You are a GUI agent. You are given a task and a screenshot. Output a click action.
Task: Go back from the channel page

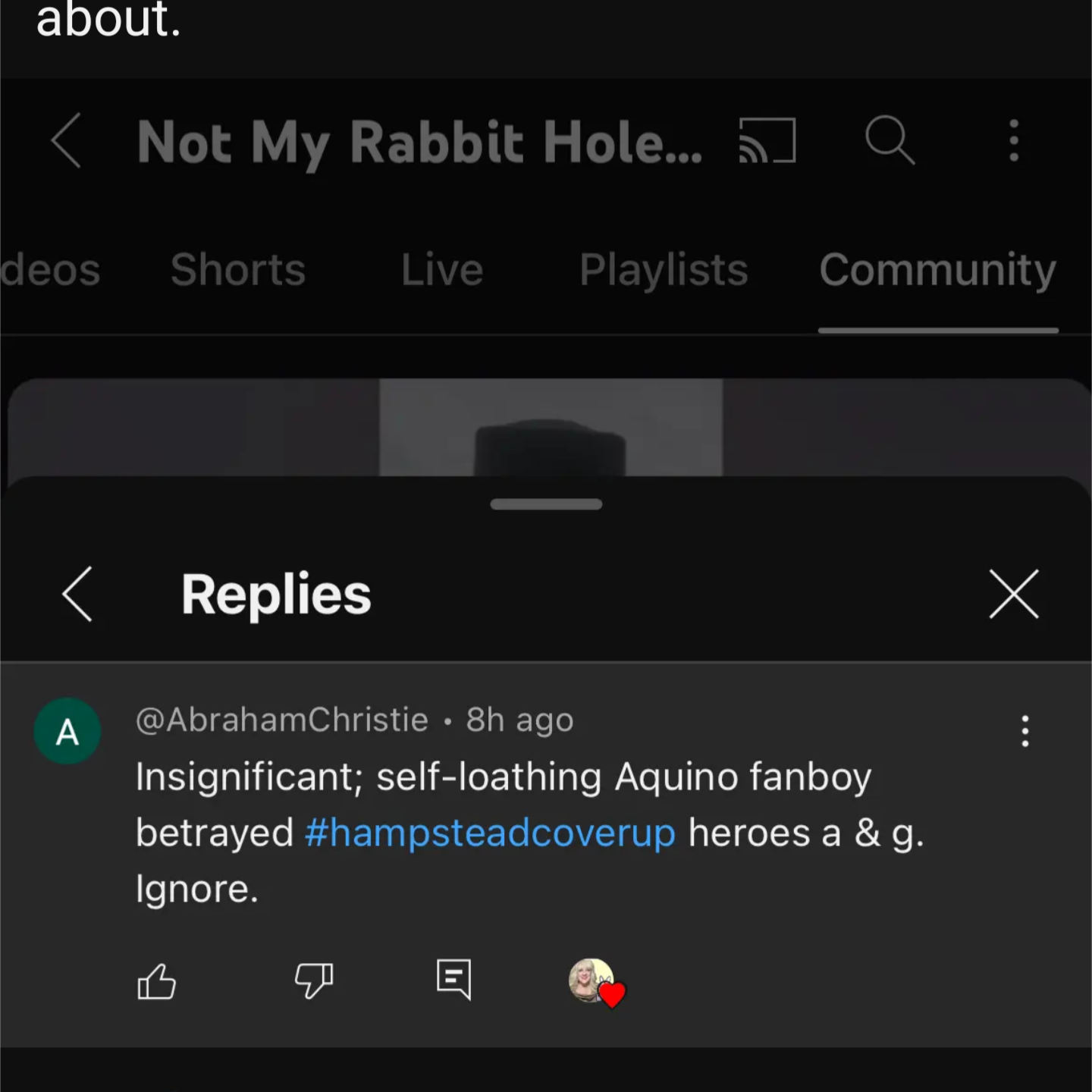(x=67, y=141)
